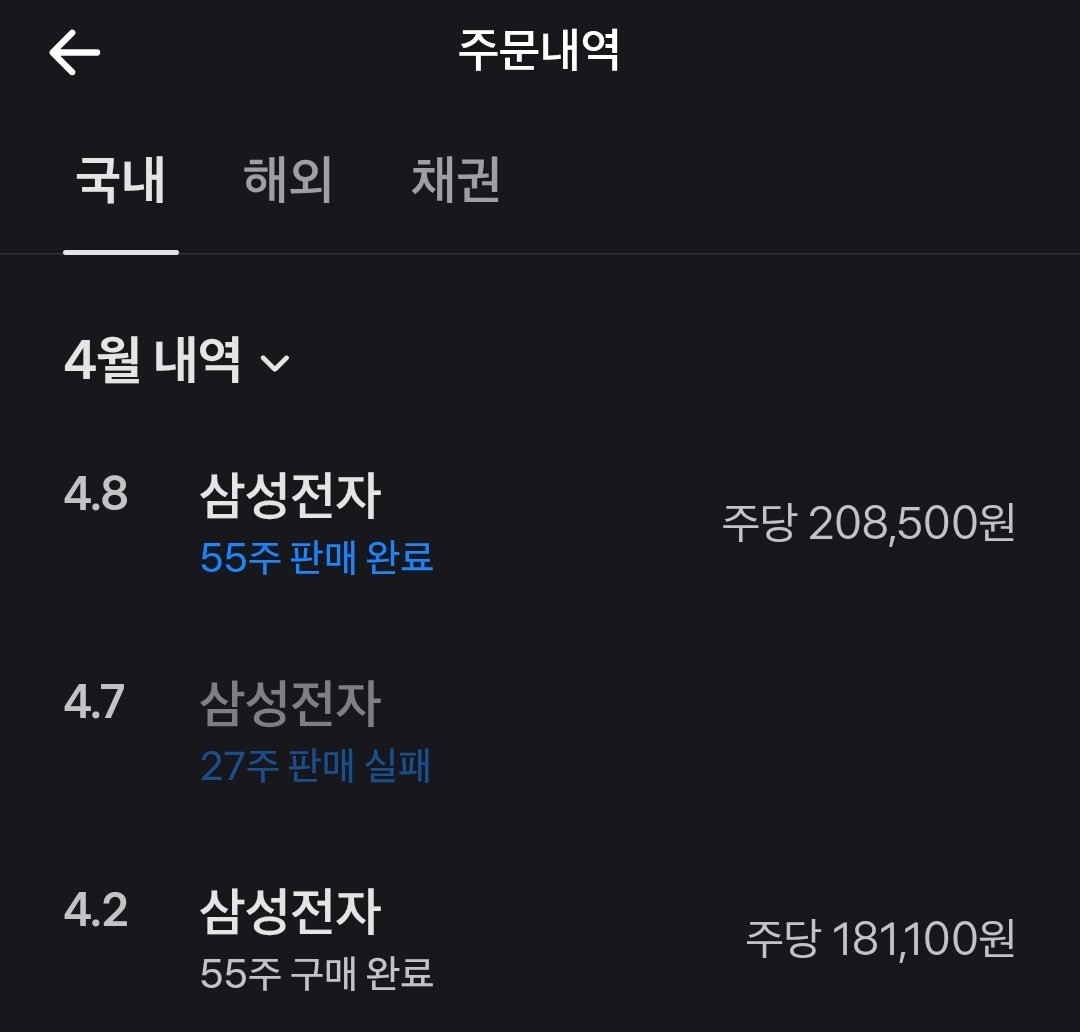Select the 국내 tab
Image resolution: width=1080 pixels, height=1032 pixels.
(x=121, y=183)
